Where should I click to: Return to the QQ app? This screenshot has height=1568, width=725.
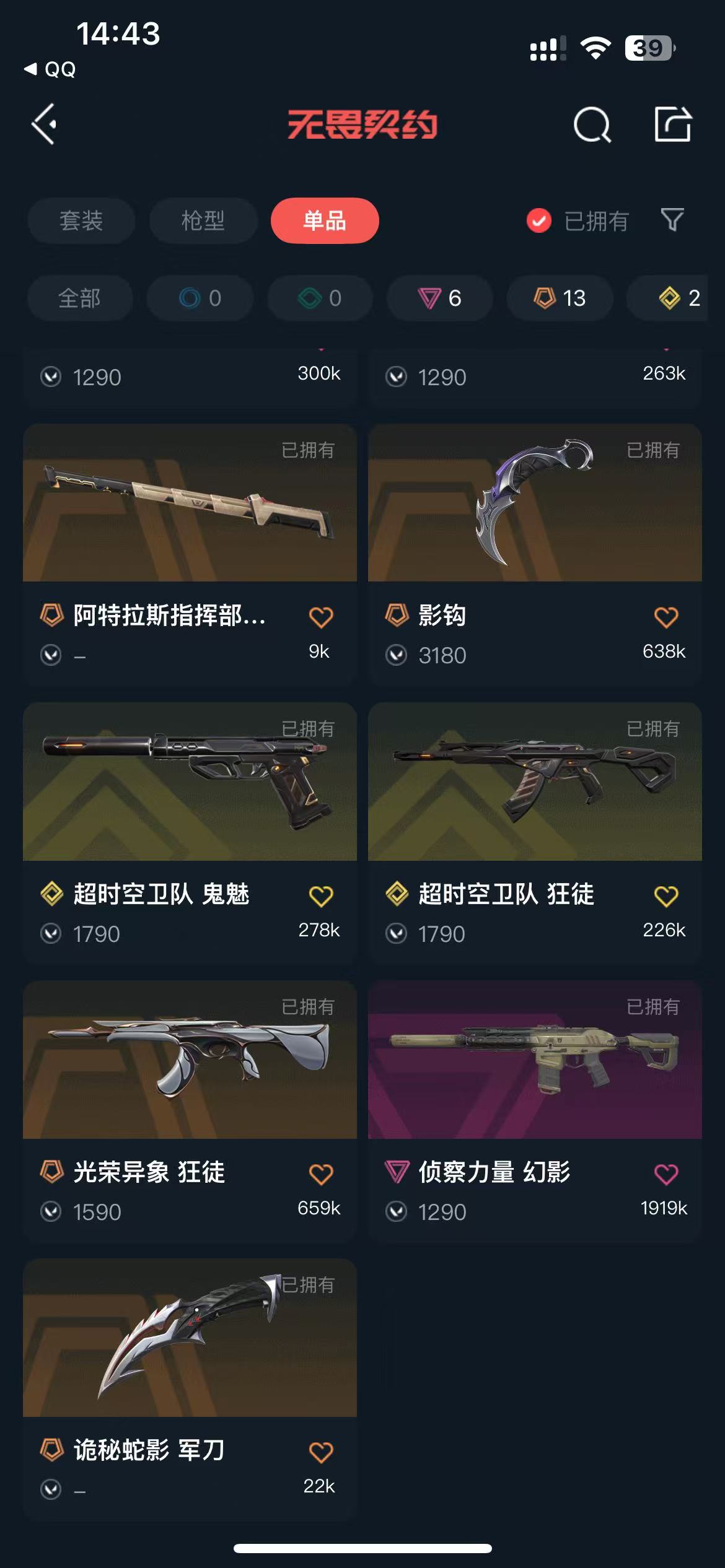pyautogui.click(x=50, y=69)
